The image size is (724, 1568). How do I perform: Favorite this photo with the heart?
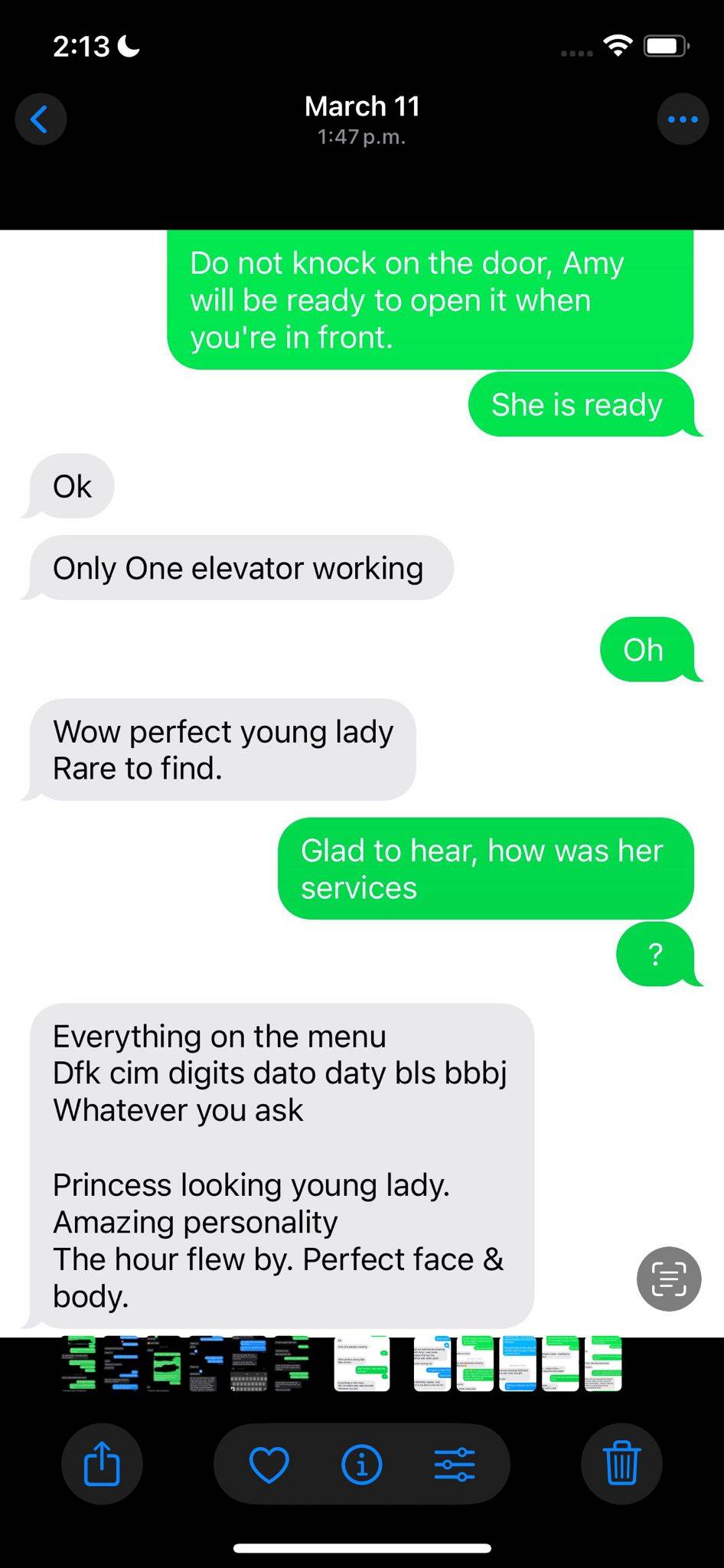[269, 1465]
